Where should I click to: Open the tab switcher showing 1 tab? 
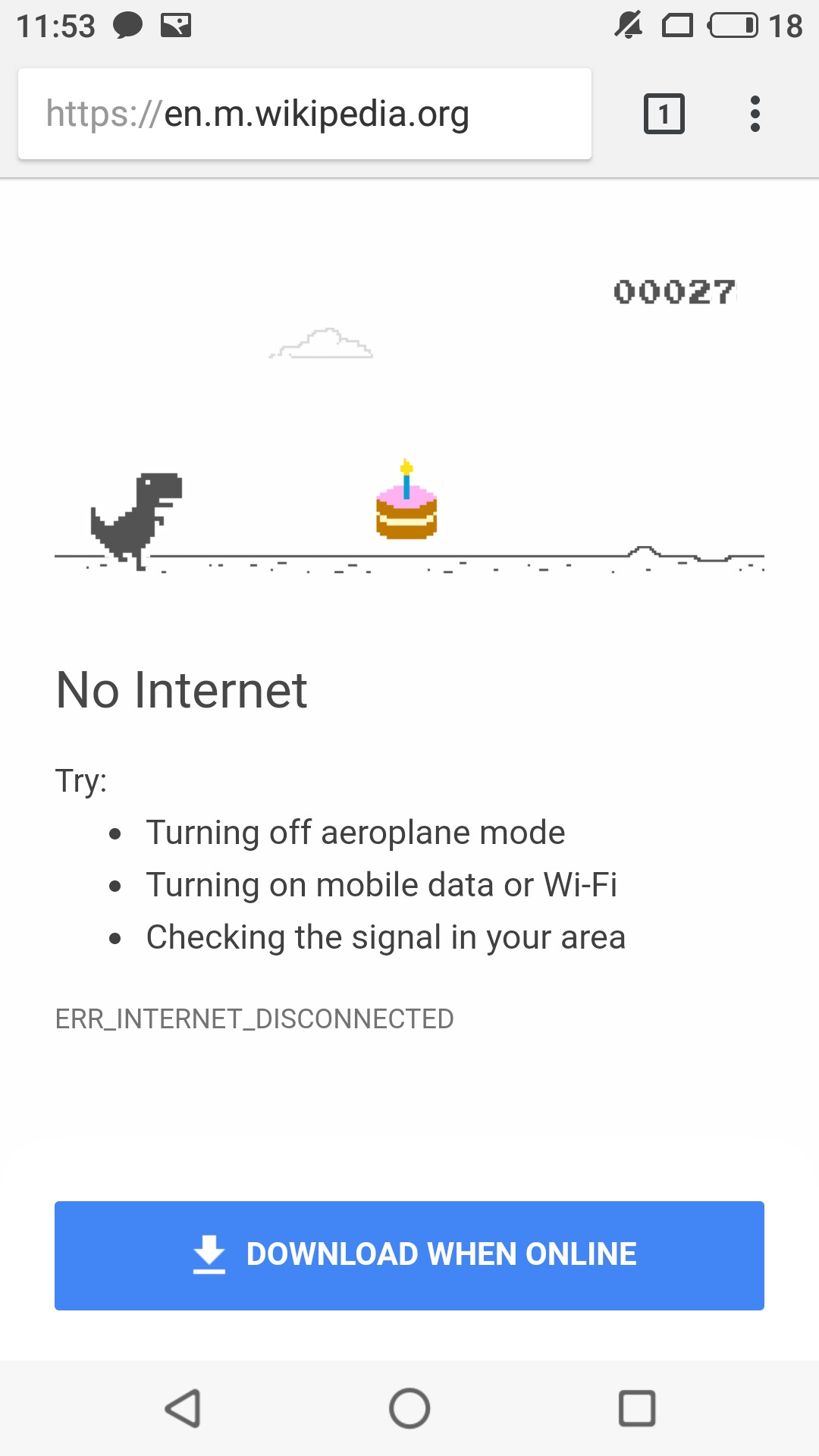coord(664,114)
